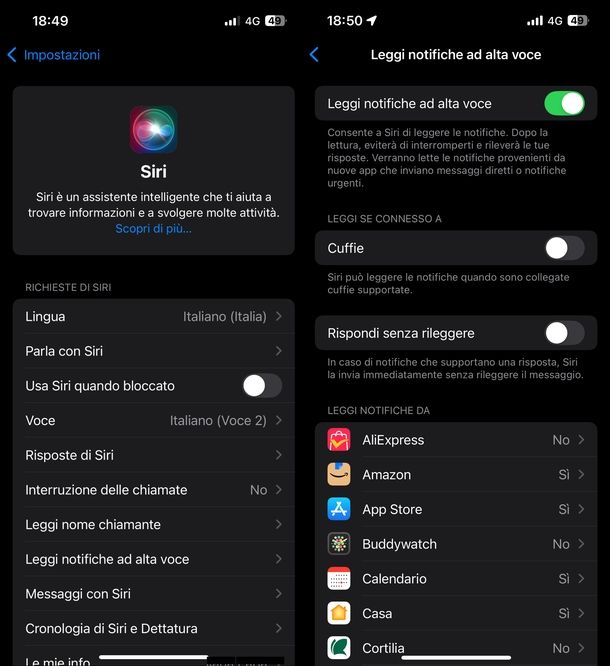
Task: Open Messaggi con Siri
Action: (153, 594)
